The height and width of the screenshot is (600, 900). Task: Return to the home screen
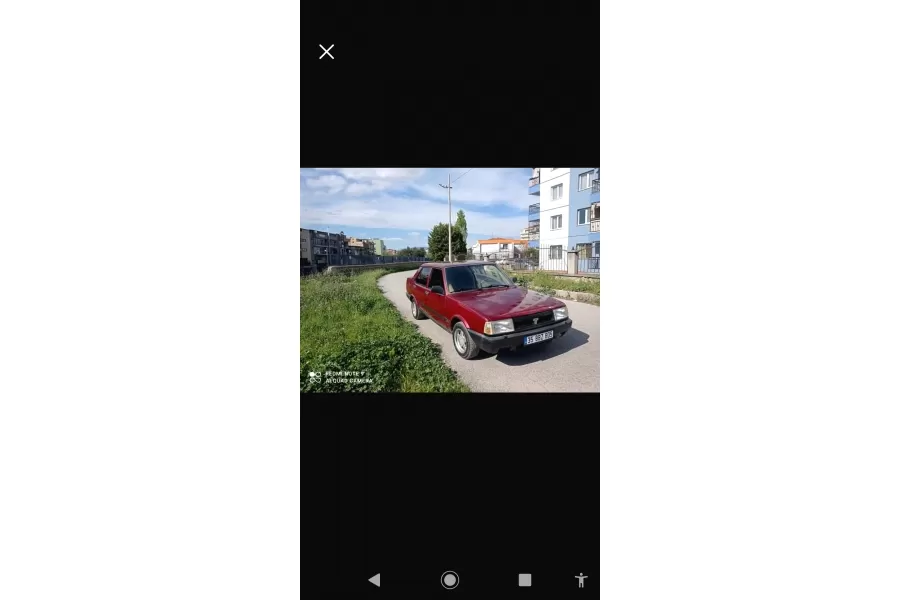tap(450, 580)
